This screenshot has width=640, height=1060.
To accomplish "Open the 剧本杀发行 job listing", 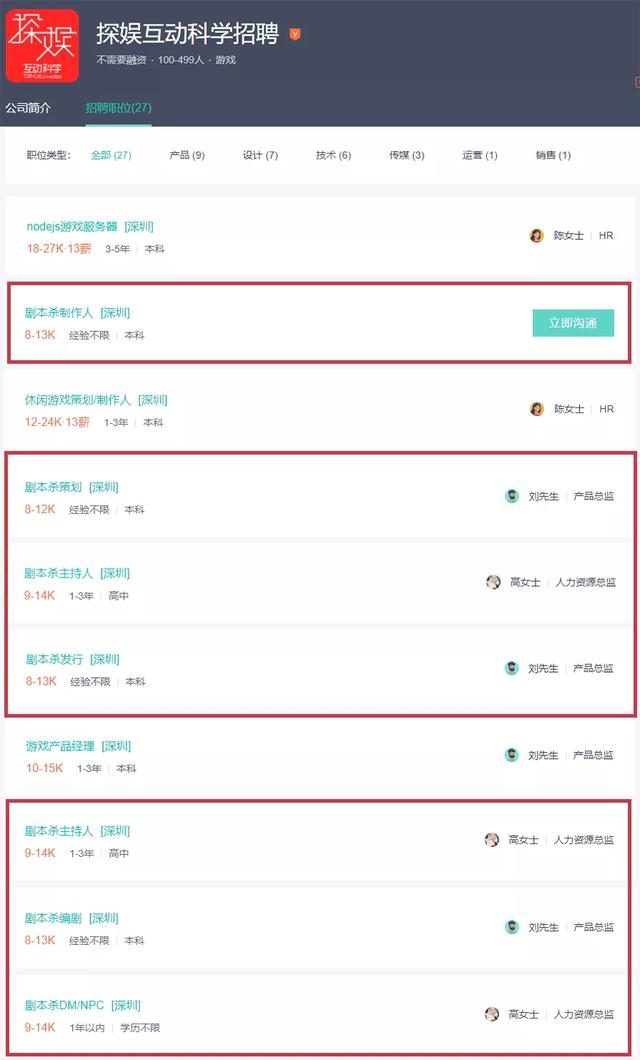I will (x=58, y=659).
